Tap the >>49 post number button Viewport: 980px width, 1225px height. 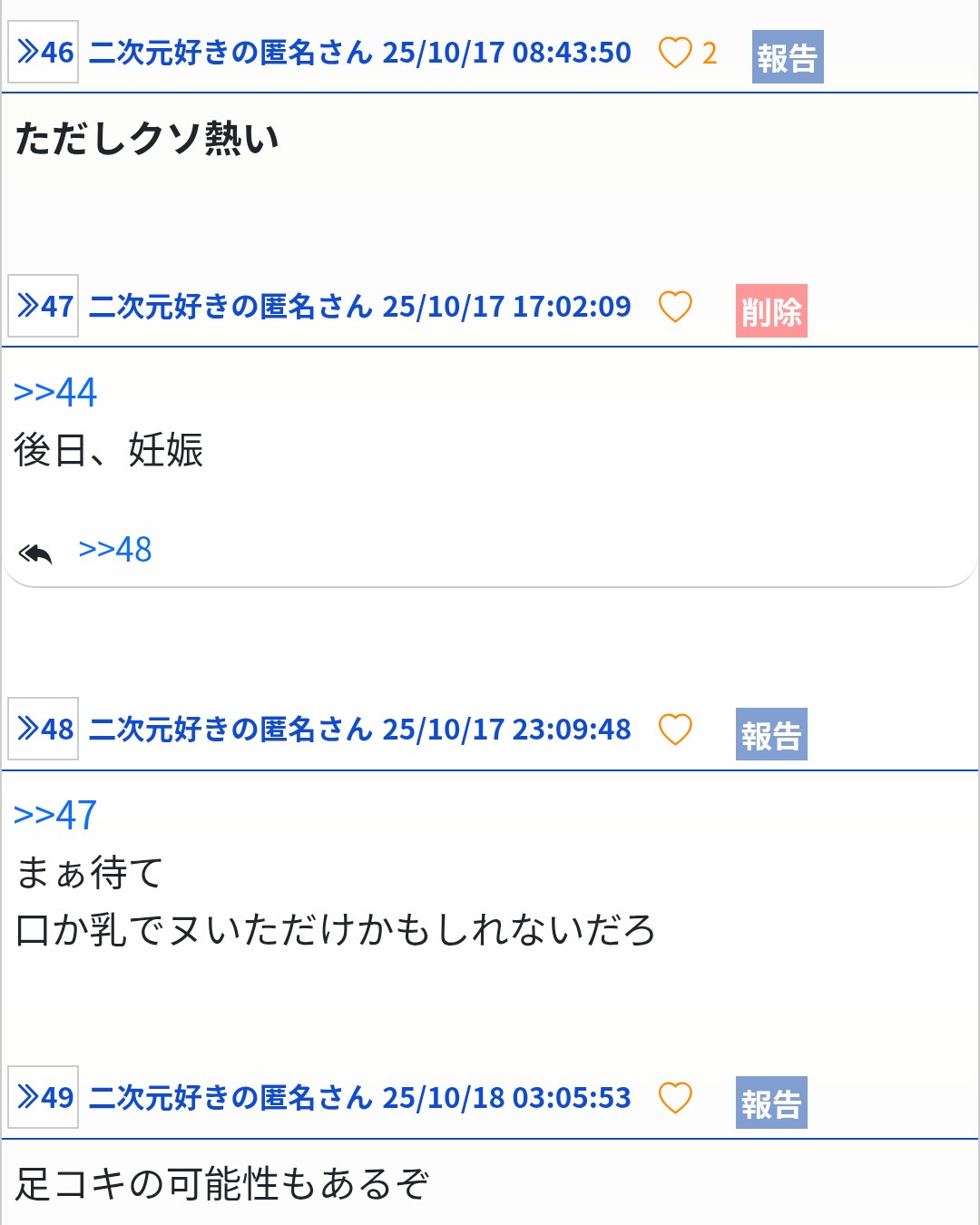44,1098
